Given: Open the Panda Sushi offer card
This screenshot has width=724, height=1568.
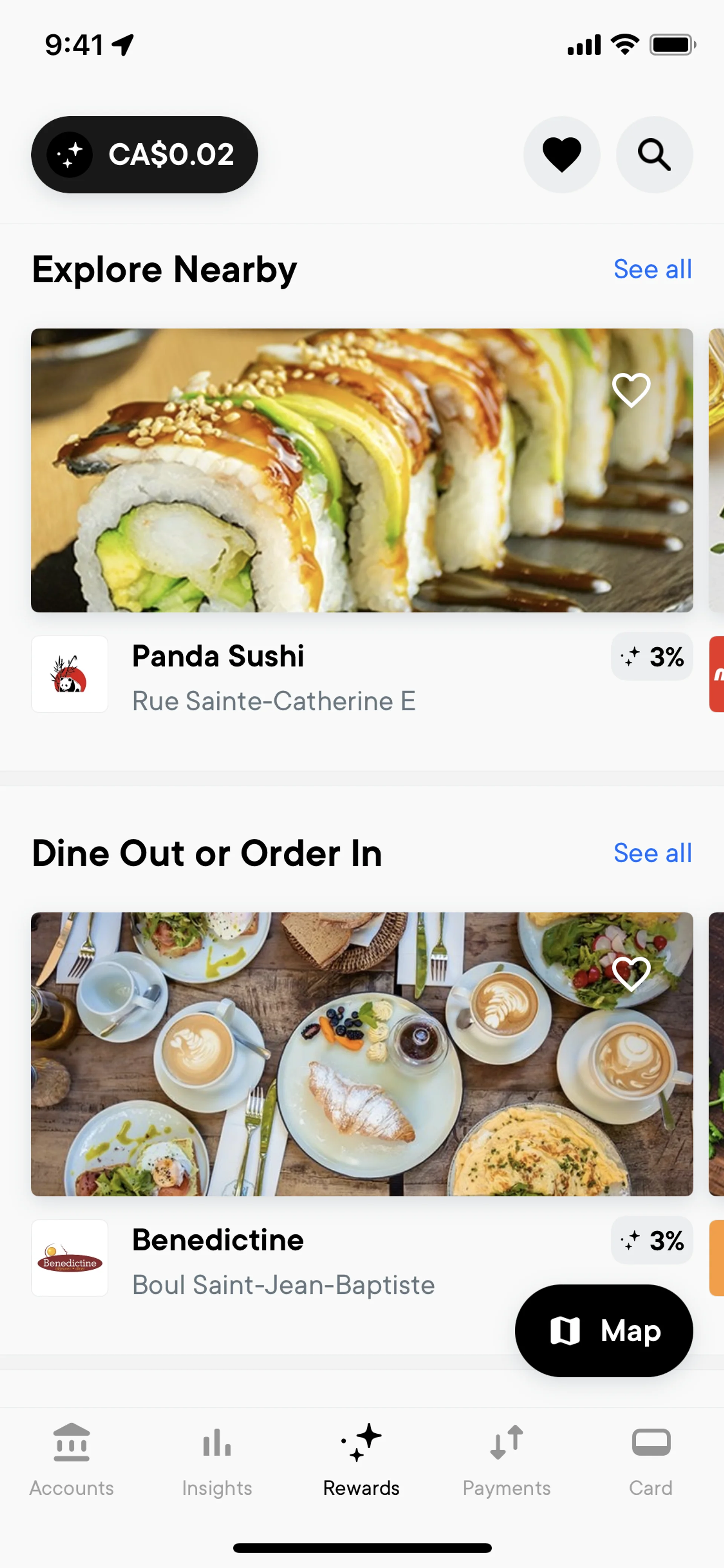Looking at the screenshot, I should pos(361,470).
